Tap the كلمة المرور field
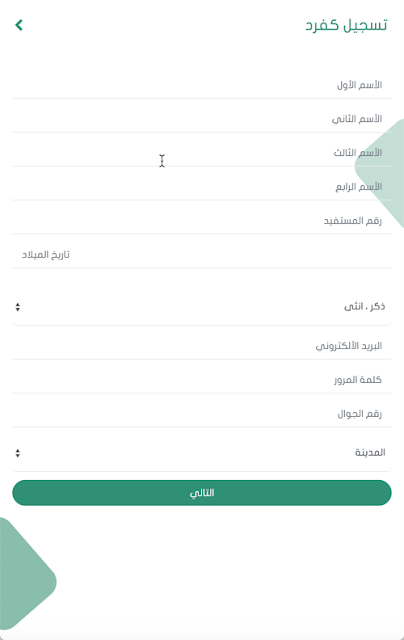Viewport: 404px width, 640px height. (x=202, y=380)
